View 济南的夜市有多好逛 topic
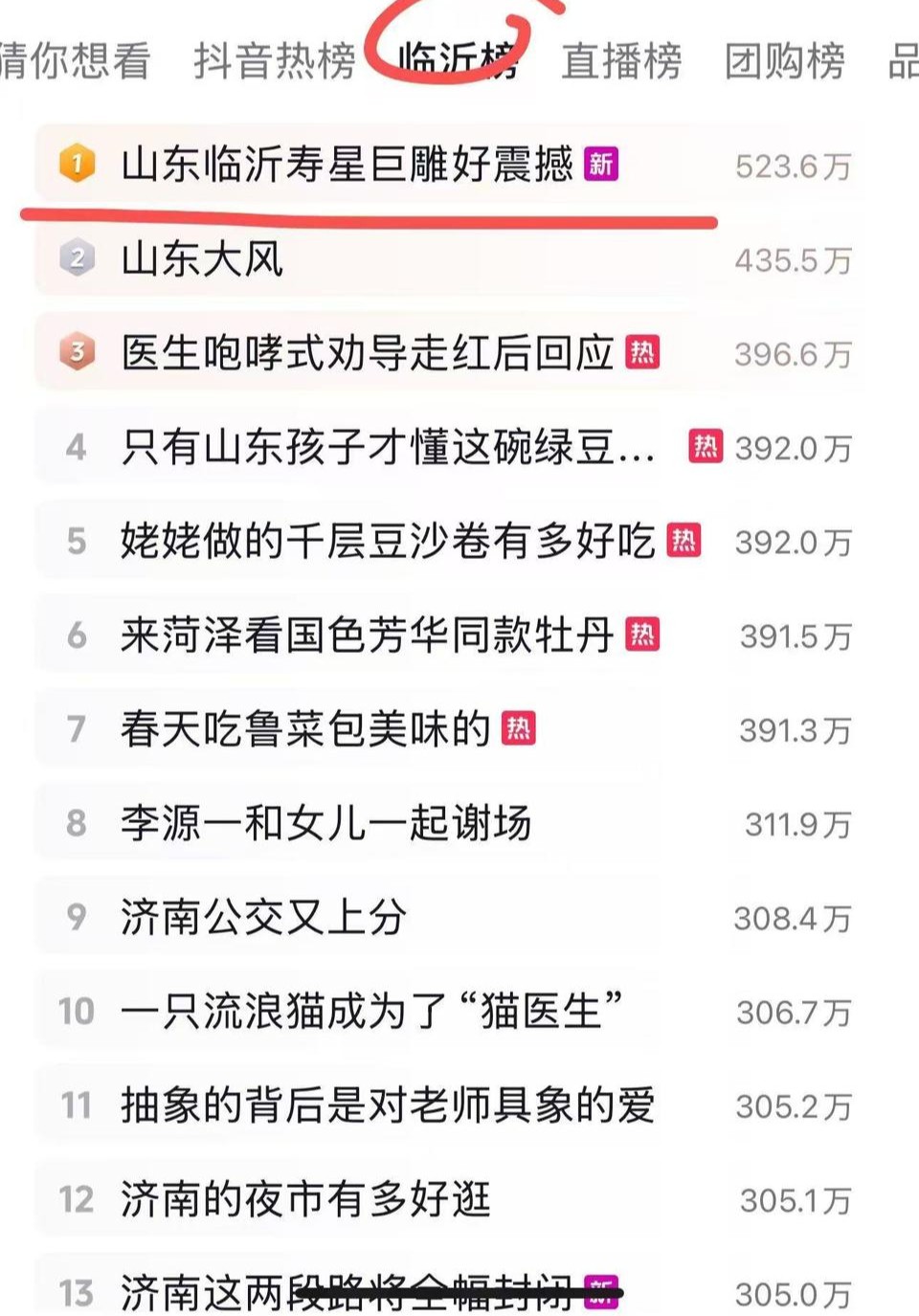 click(305, 1199)
